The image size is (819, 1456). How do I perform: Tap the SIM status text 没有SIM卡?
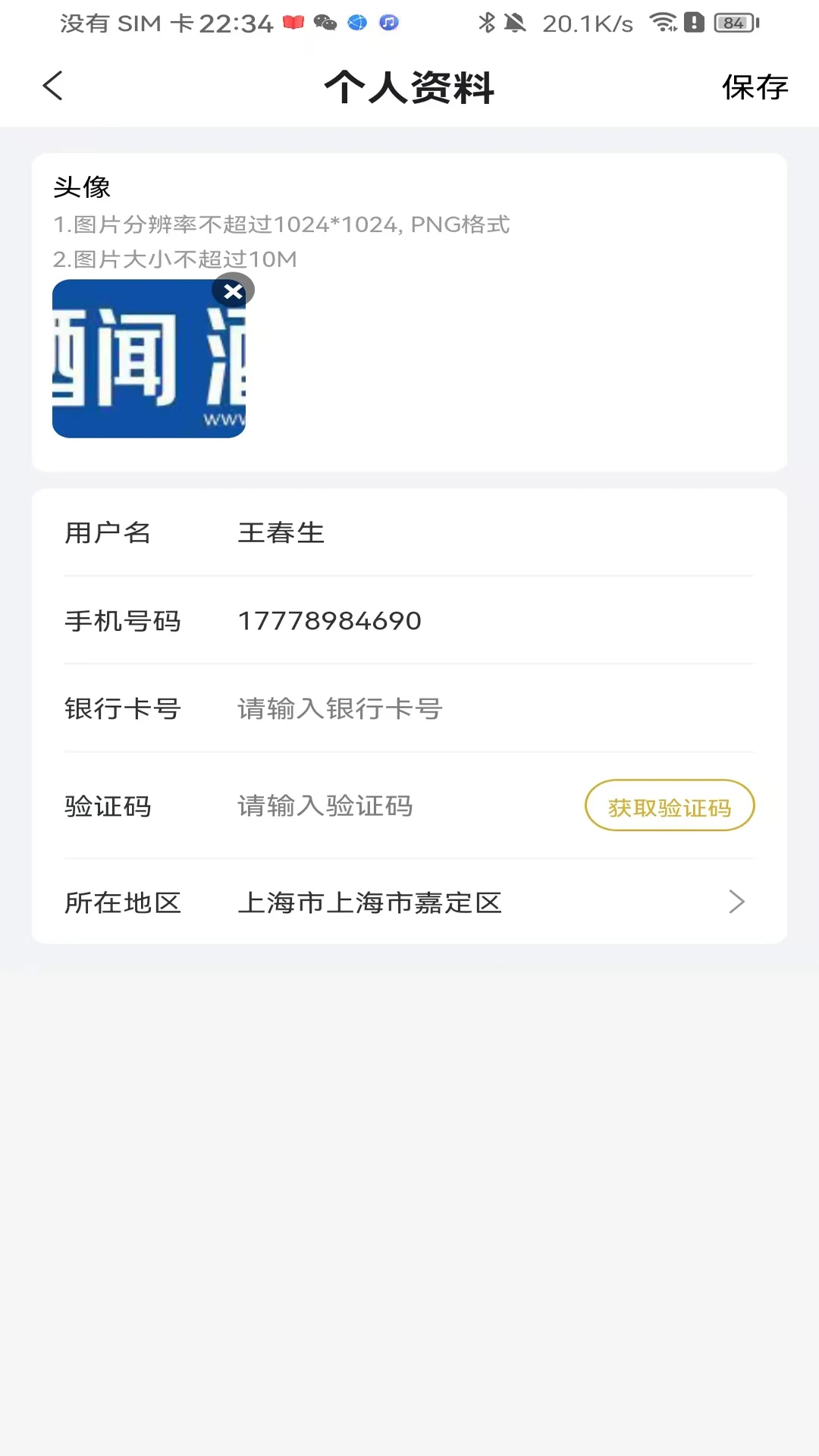coord(121,24)
